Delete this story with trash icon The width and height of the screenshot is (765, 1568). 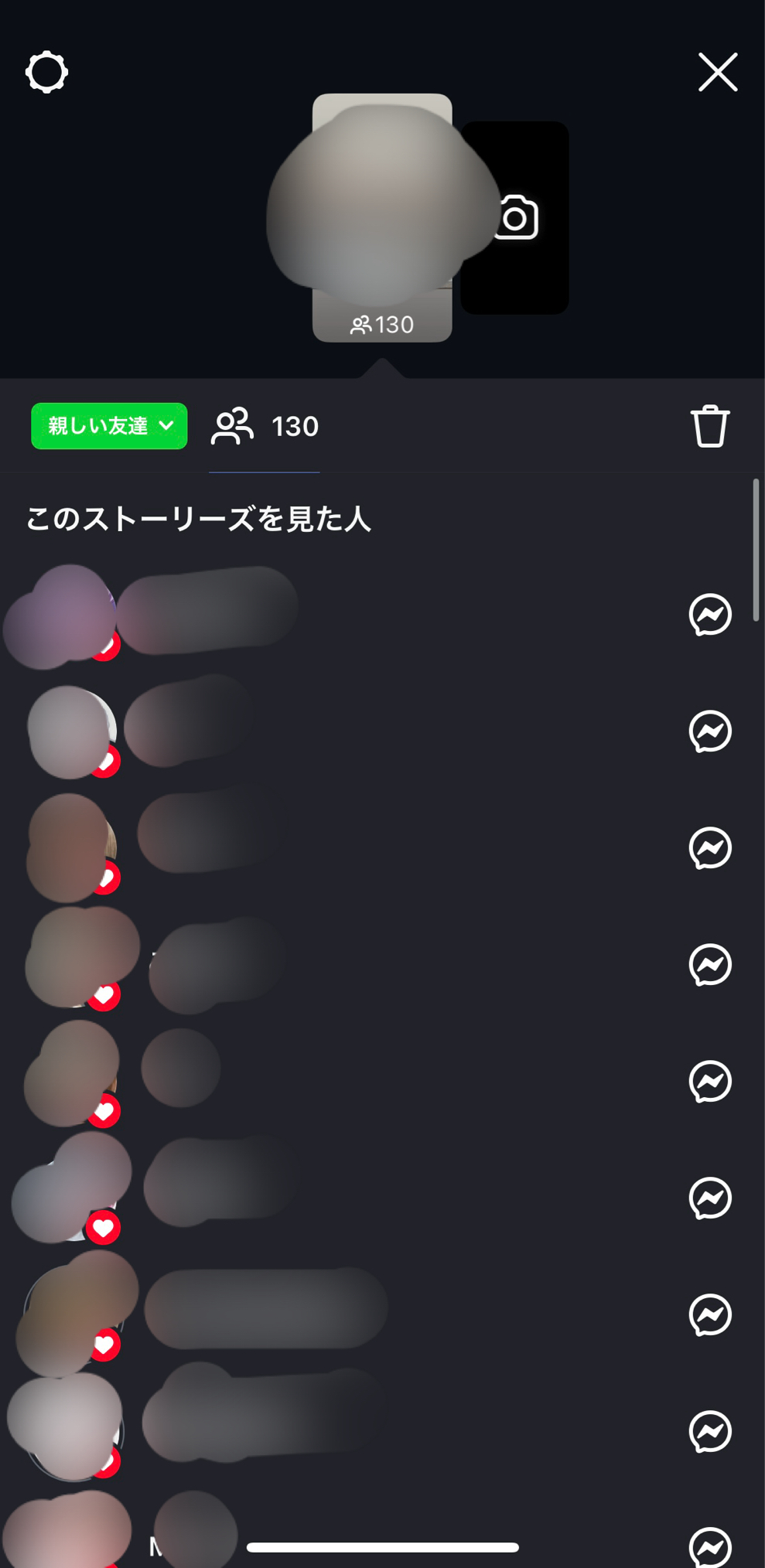coord(709,426)
